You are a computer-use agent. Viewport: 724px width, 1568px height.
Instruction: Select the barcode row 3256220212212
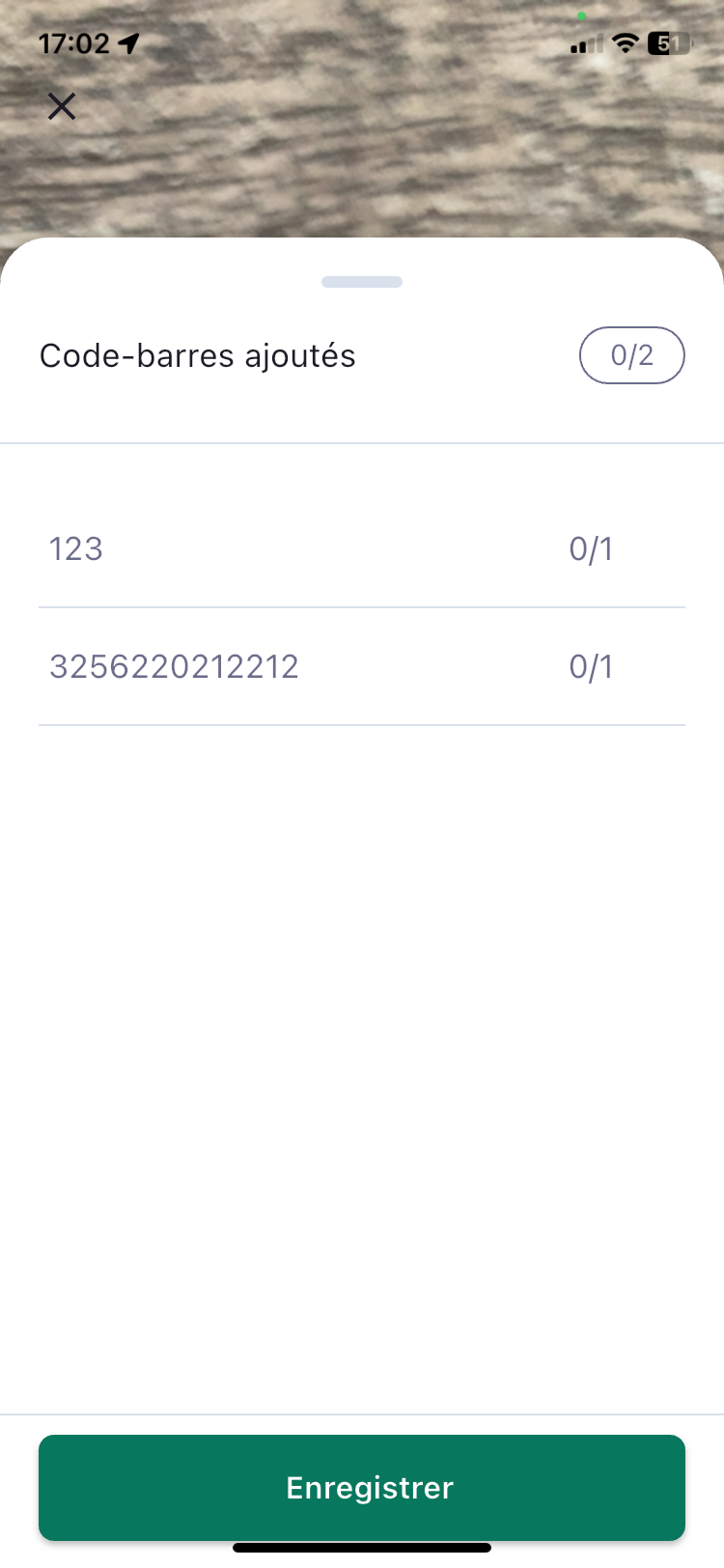point(362,667)
